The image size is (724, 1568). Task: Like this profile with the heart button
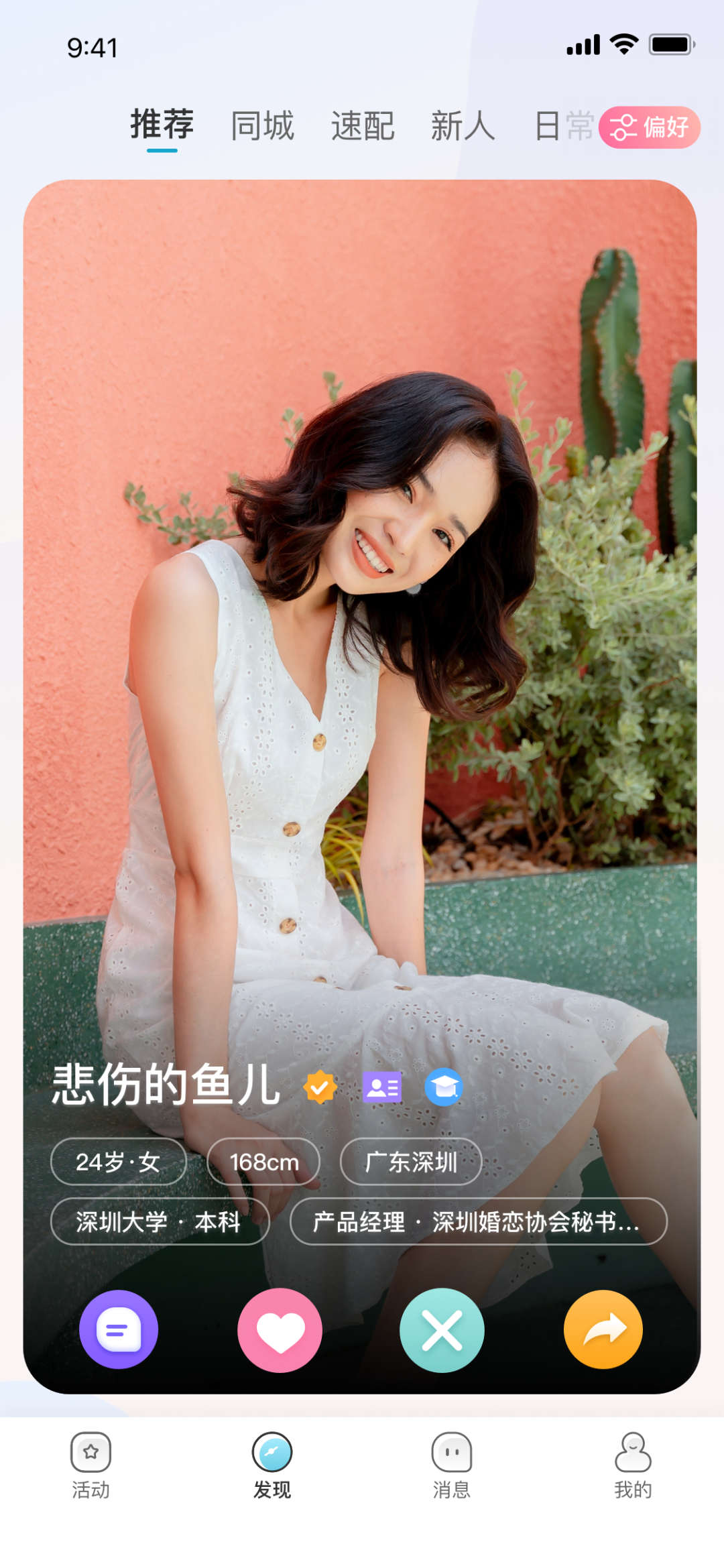pyautogui.click(x=280, y=1330)
